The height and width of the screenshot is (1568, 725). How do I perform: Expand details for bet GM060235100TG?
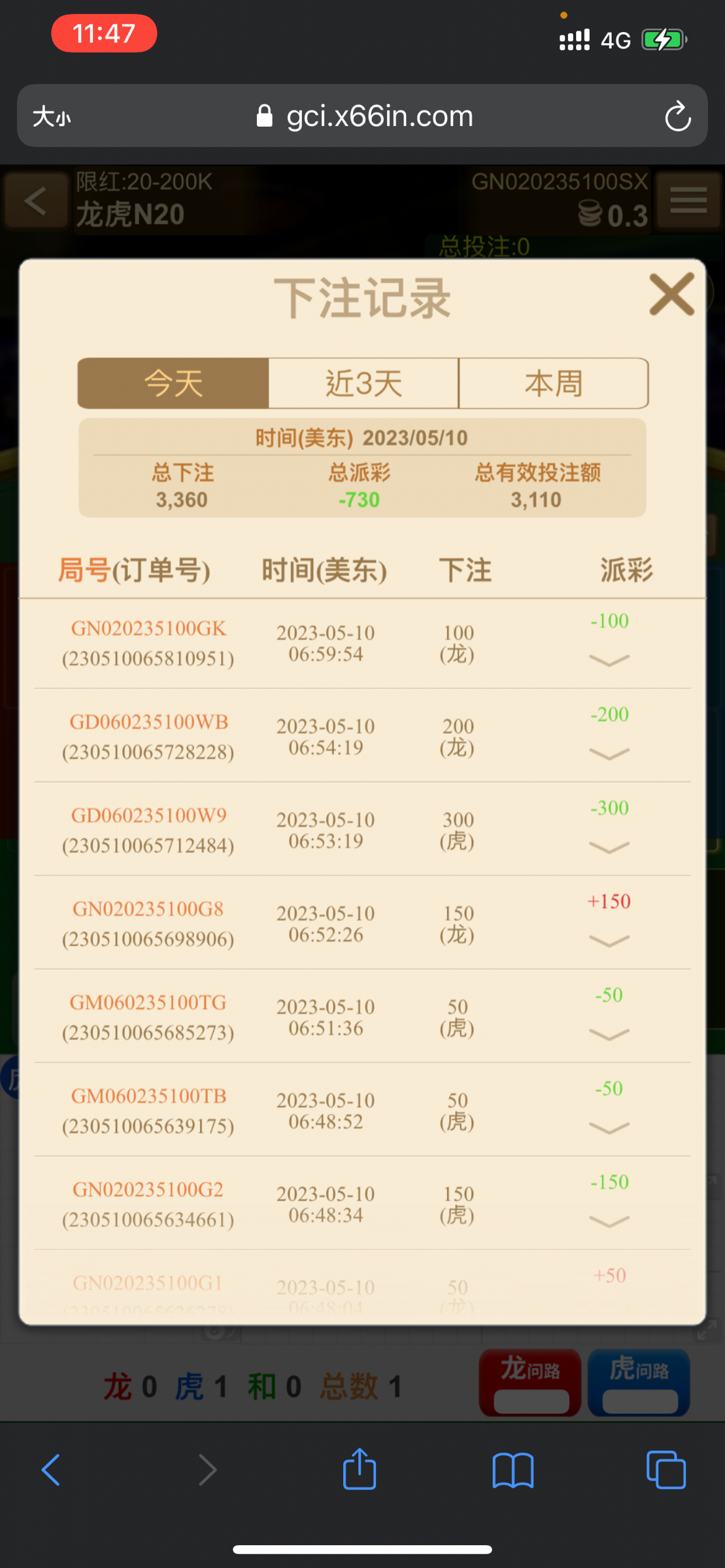pyautogui.click(x=609, y=1034)
